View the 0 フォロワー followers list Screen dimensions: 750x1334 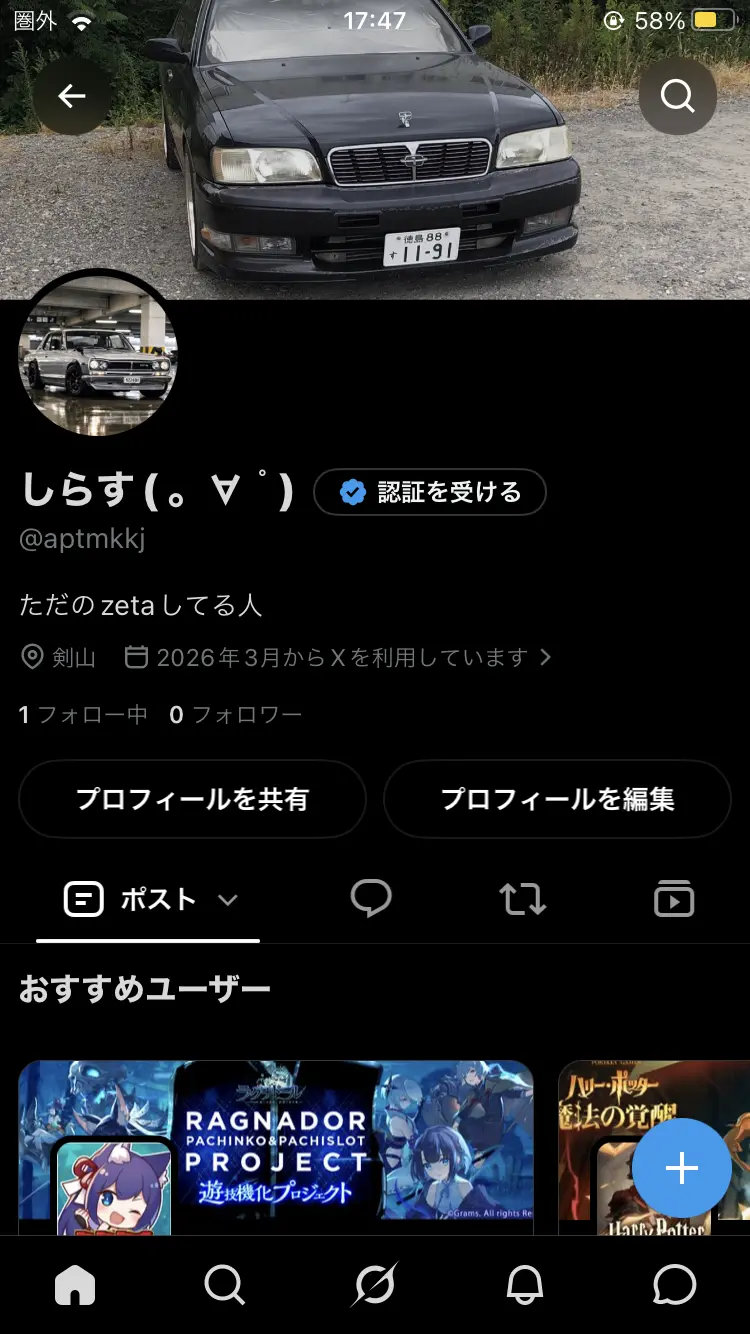tap(236, 714)
